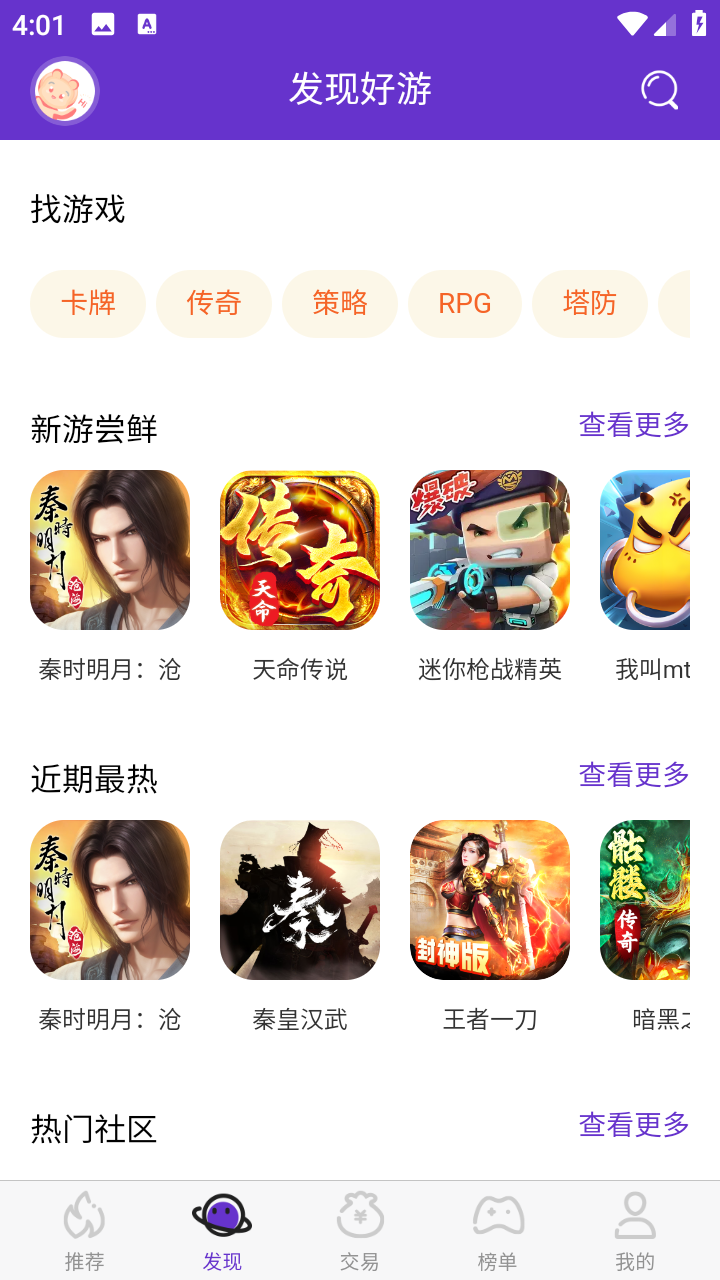This screenshot has width=720, height=1280.
Task: Select the 榜单 gamepad icon in bottom navigation
Action: coord(497,1215)
